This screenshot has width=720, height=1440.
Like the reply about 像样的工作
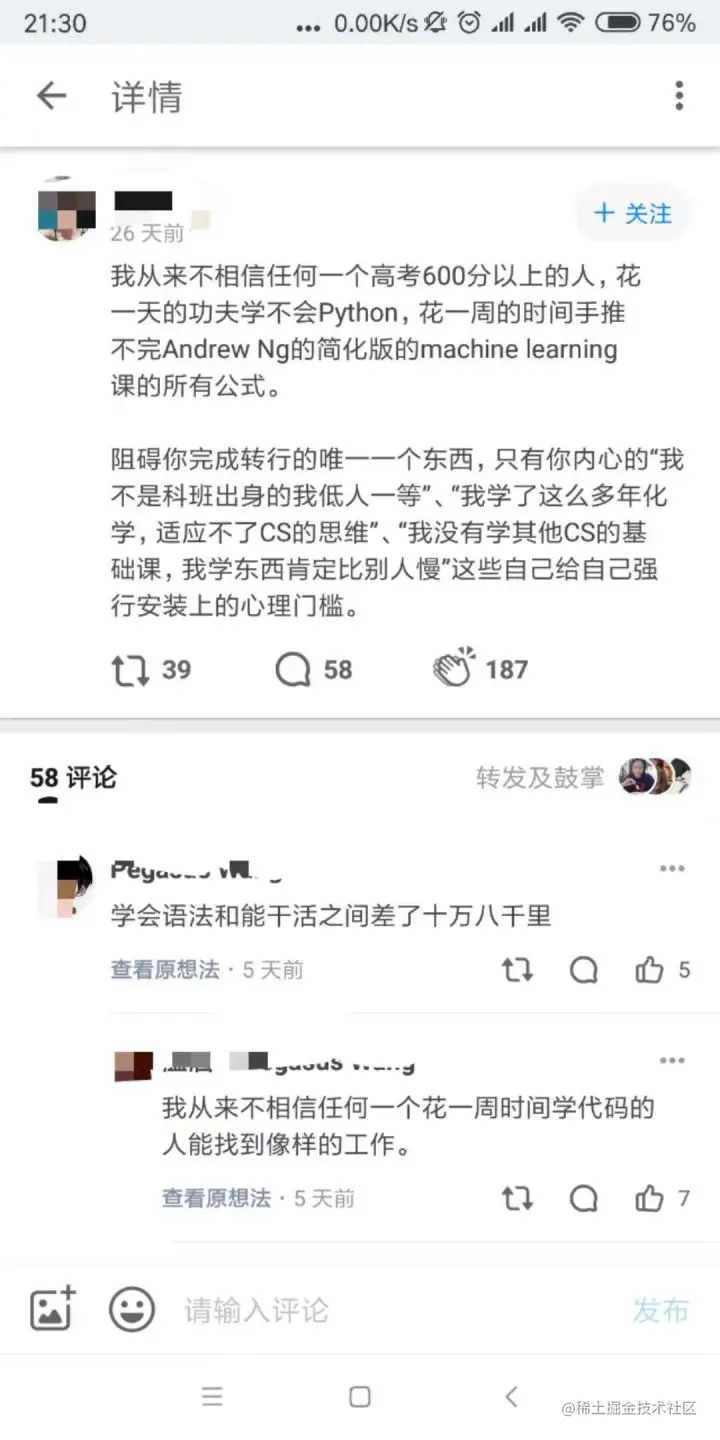pyautogui.click(x=650, y=1198)
